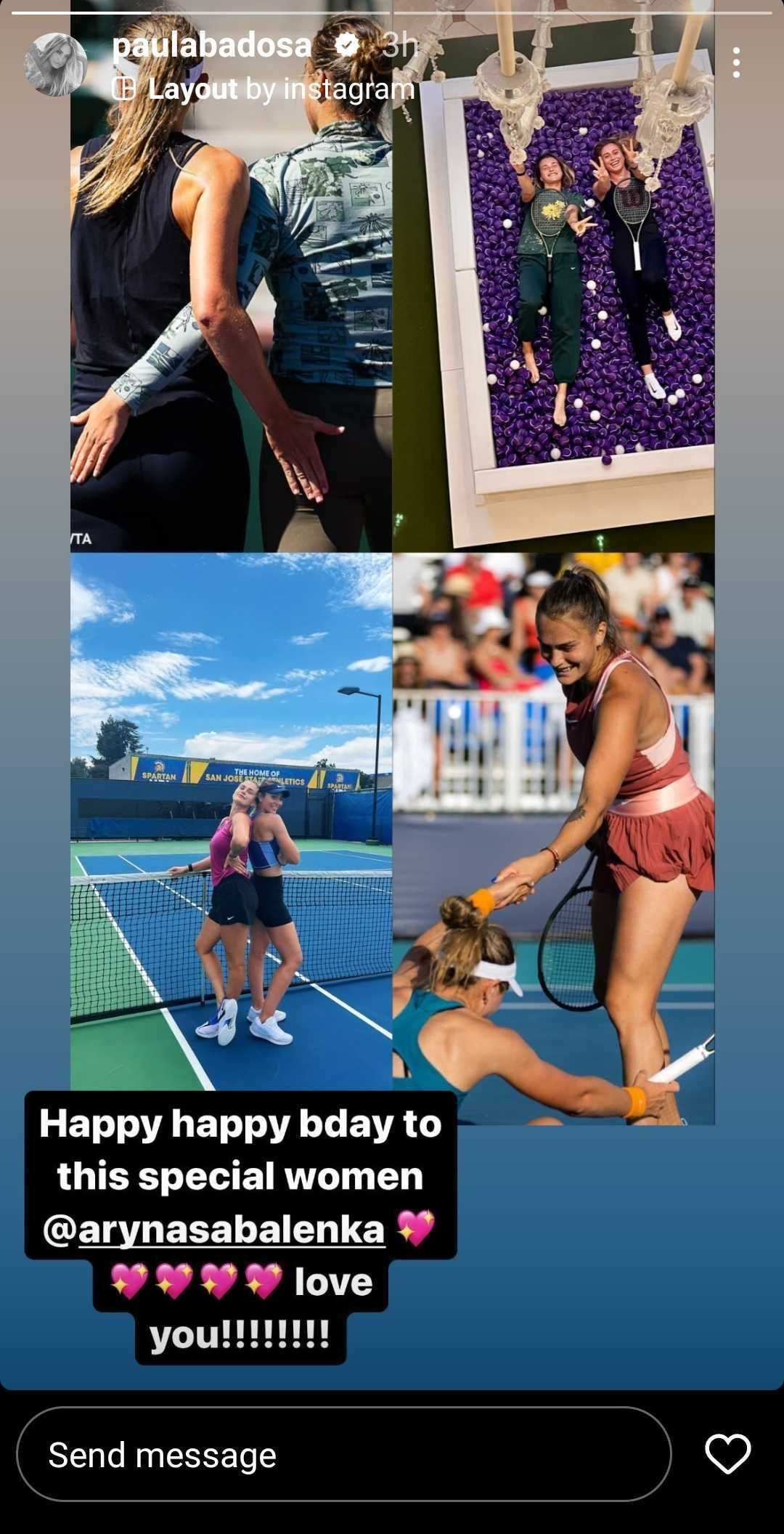Tap the paulabadosa username

211,45
